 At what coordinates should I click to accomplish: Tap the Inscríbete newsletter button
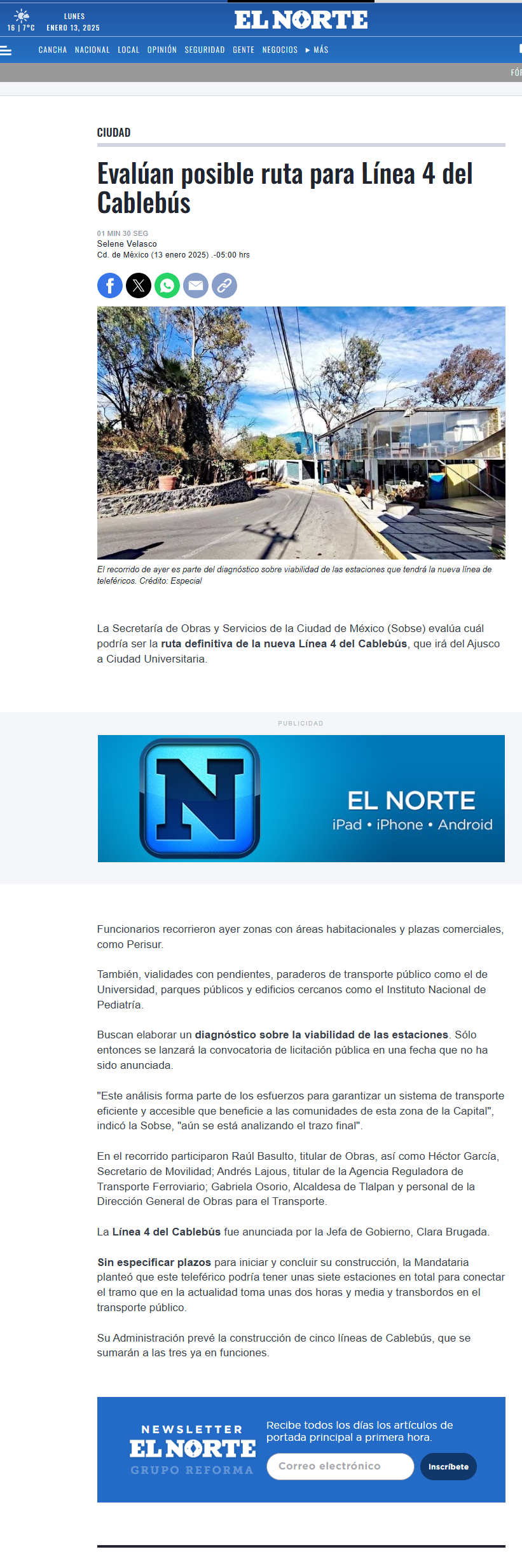coord(448,1466)
